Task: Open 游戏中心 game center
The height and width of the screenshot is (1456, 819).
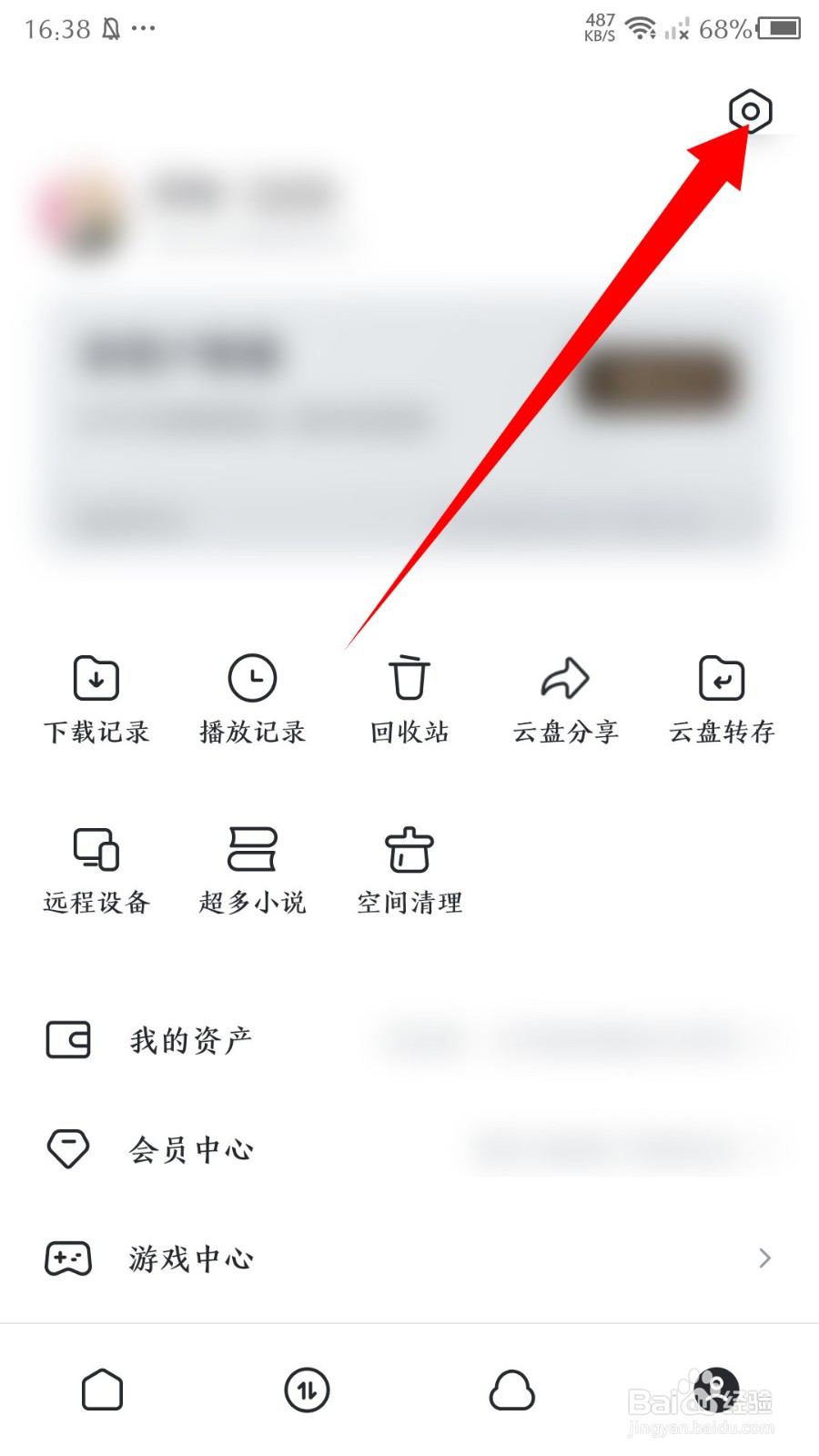Action: click(190, 1259)
